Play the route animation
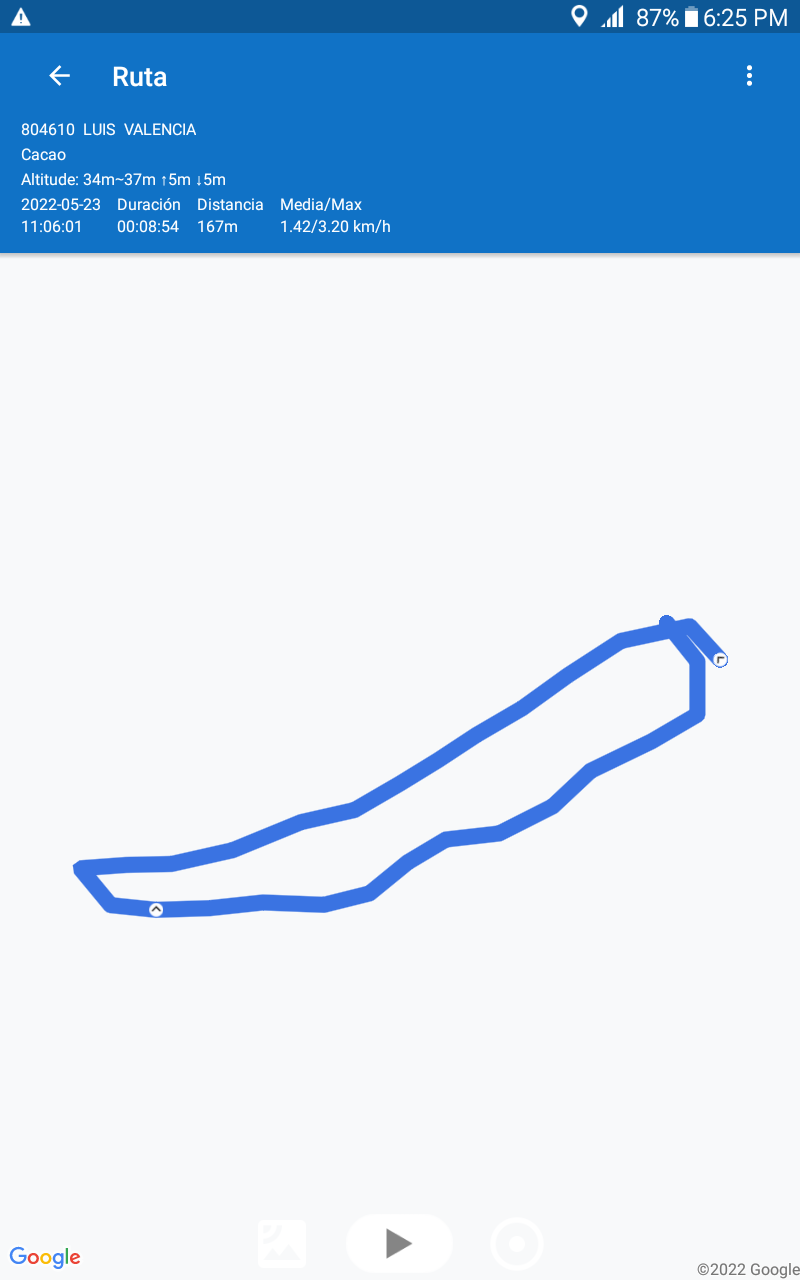800x1280 pixels. (x=399, y=1243)
